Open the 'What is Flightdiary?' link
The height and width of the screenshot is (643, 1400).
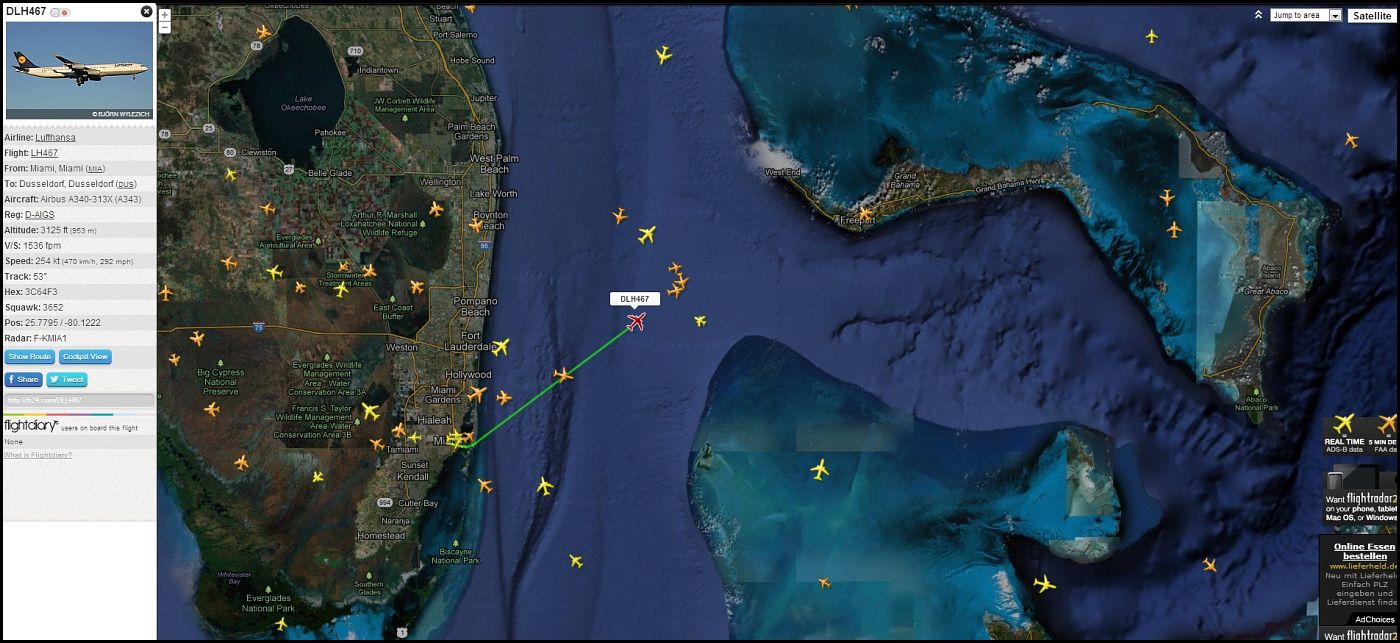[x=38, y=455]
